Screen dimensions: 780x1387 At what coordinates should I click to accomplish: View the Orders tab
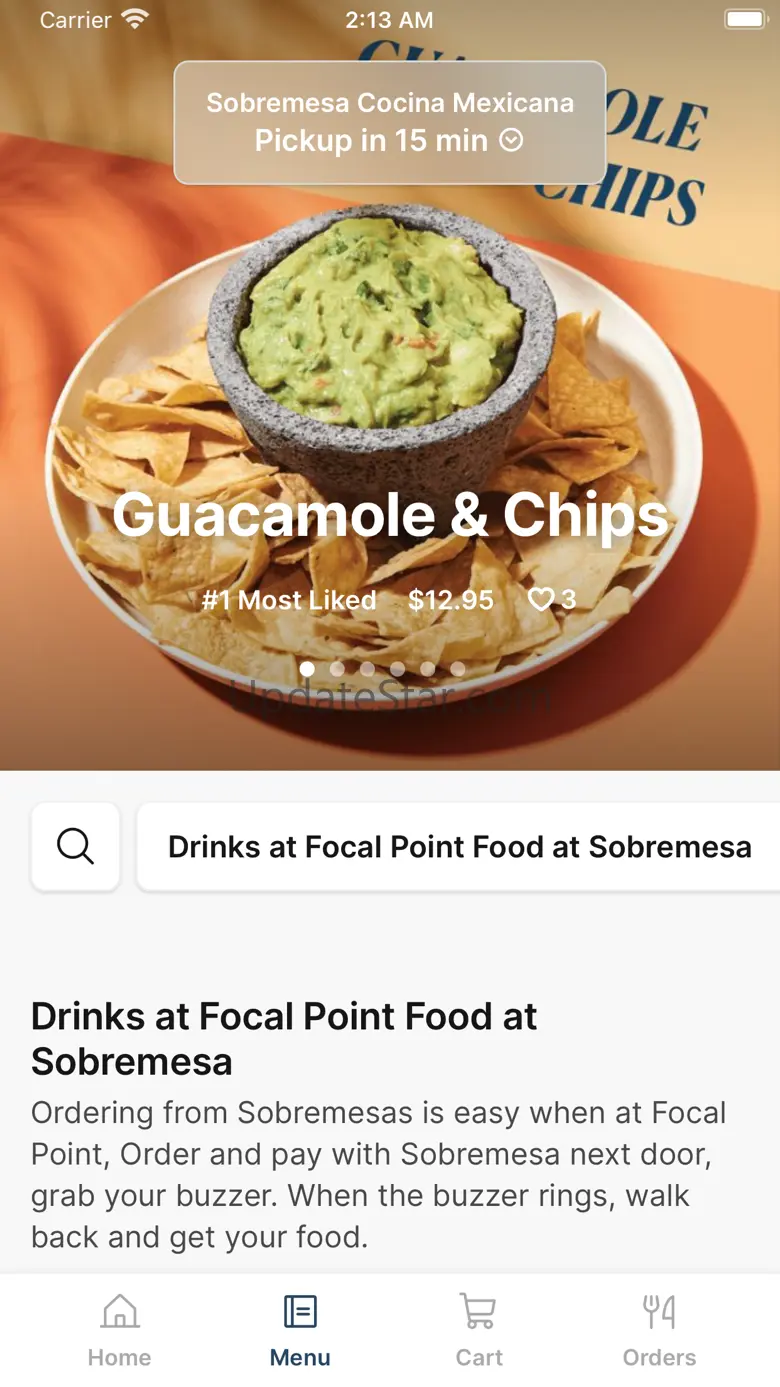pyautogui.click(x=659, y=1330)
